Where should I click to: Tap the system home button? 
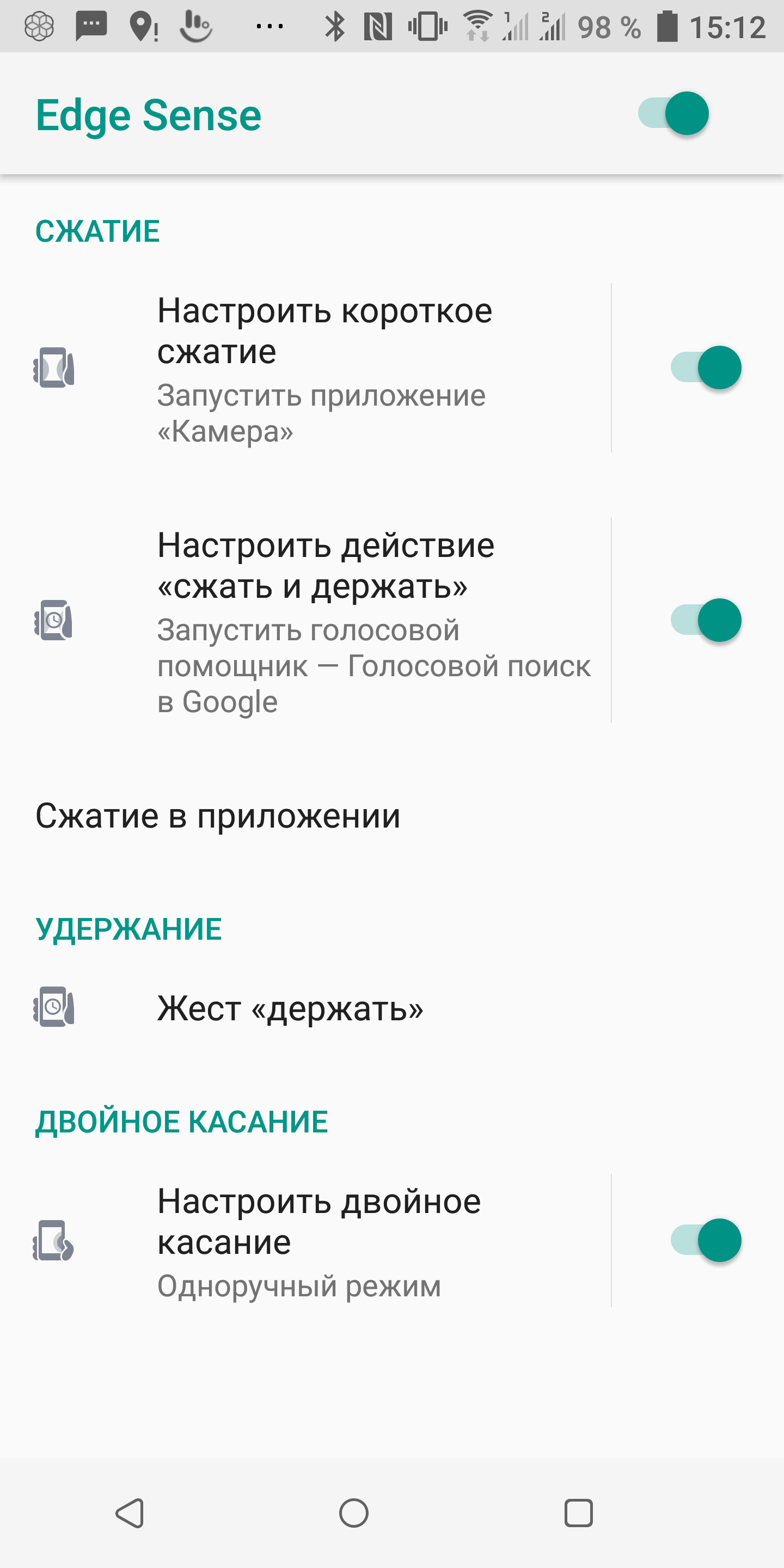coord(354,1512)
